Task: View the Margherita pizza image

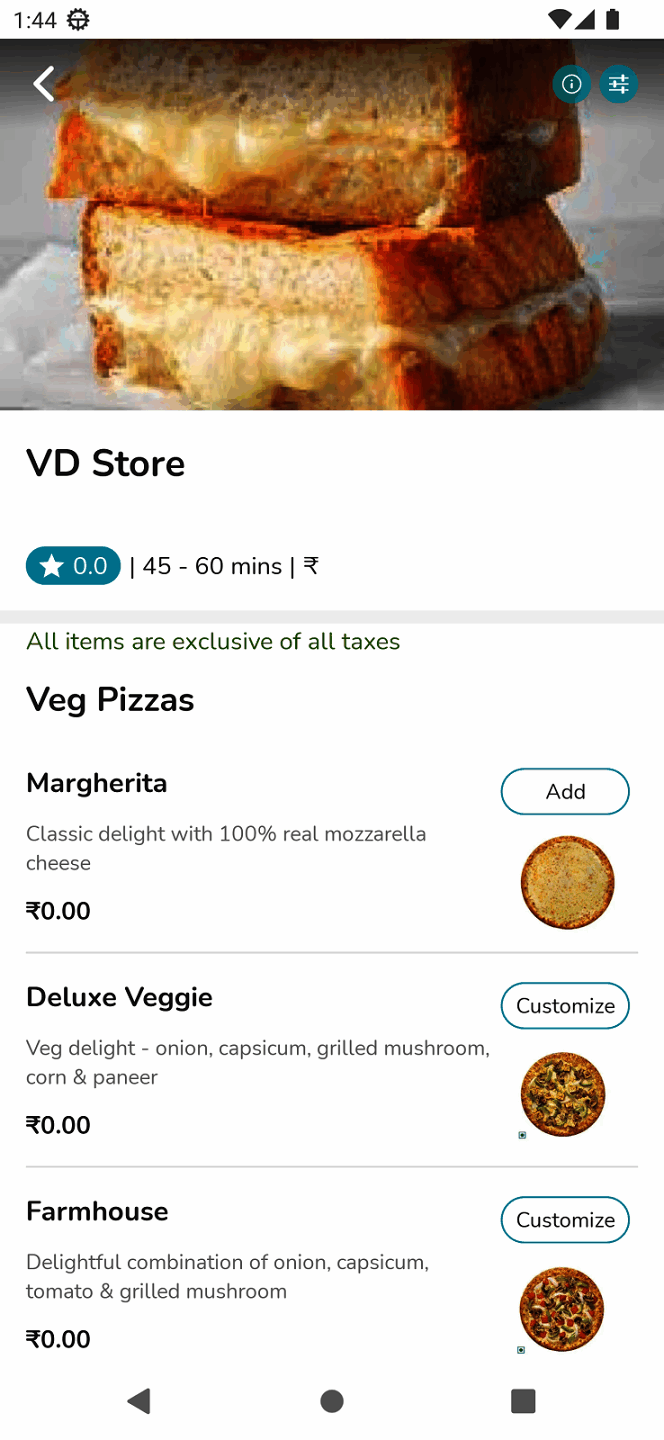Action: click(567, 883)
